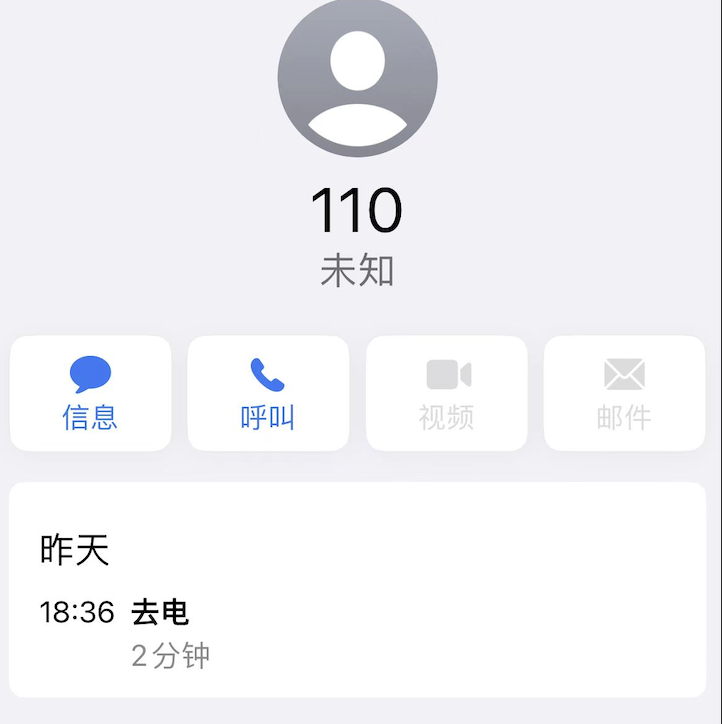Call the number 110
Screen dimensions: 722x724
[x=268, y=393]
